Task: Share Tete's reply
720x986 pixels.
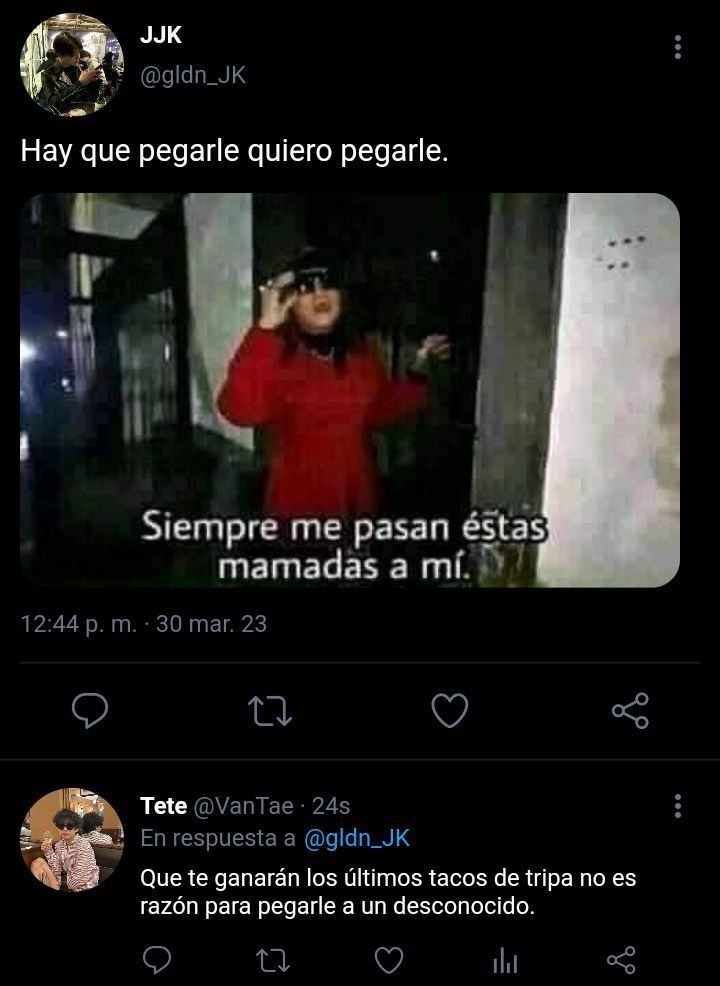Action: coord(621,961)
